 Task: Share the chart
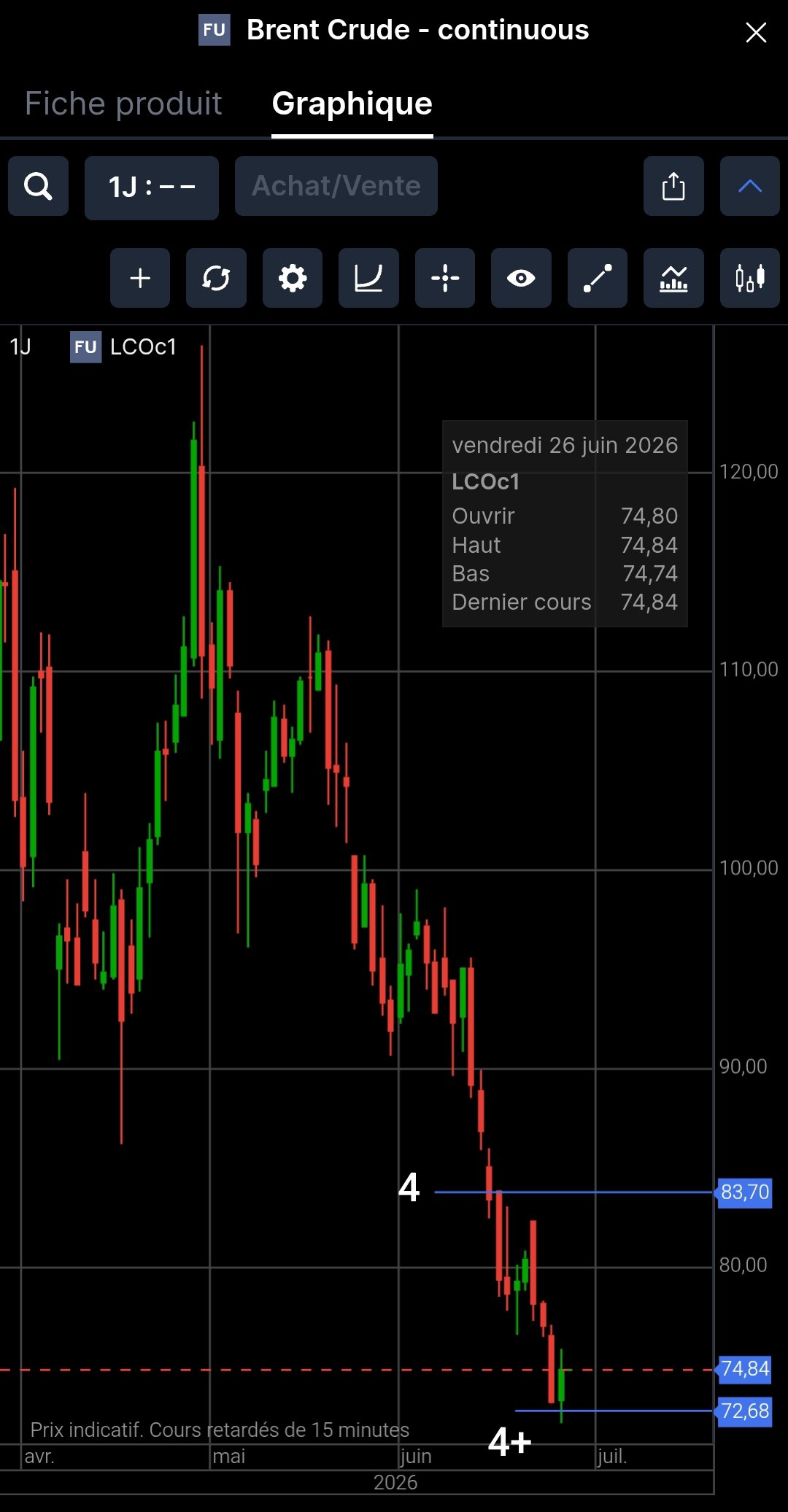673,186
